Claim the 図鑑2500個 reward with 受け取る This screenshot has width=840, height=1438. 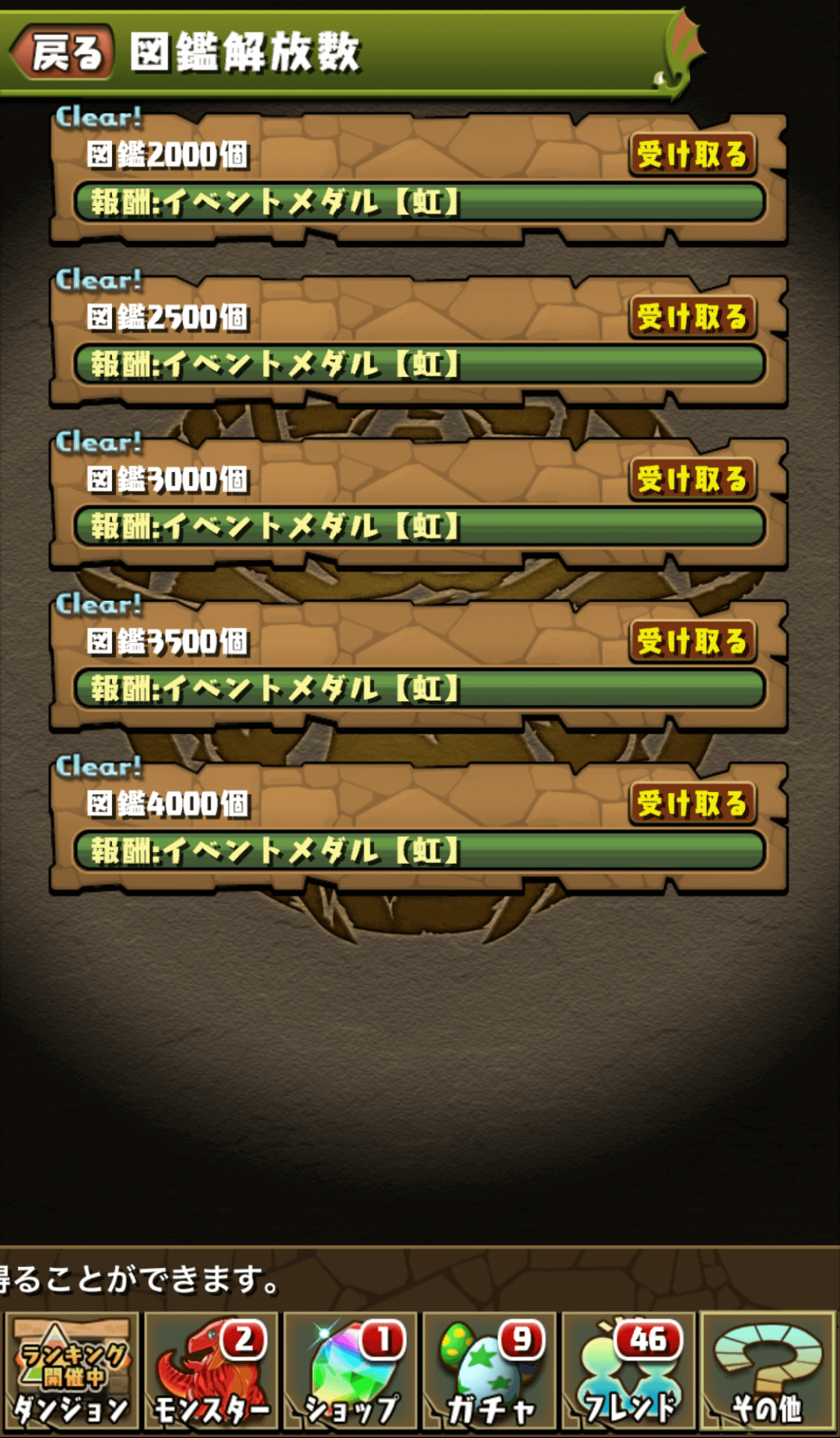pyautogui.click(x=691, y=317)
